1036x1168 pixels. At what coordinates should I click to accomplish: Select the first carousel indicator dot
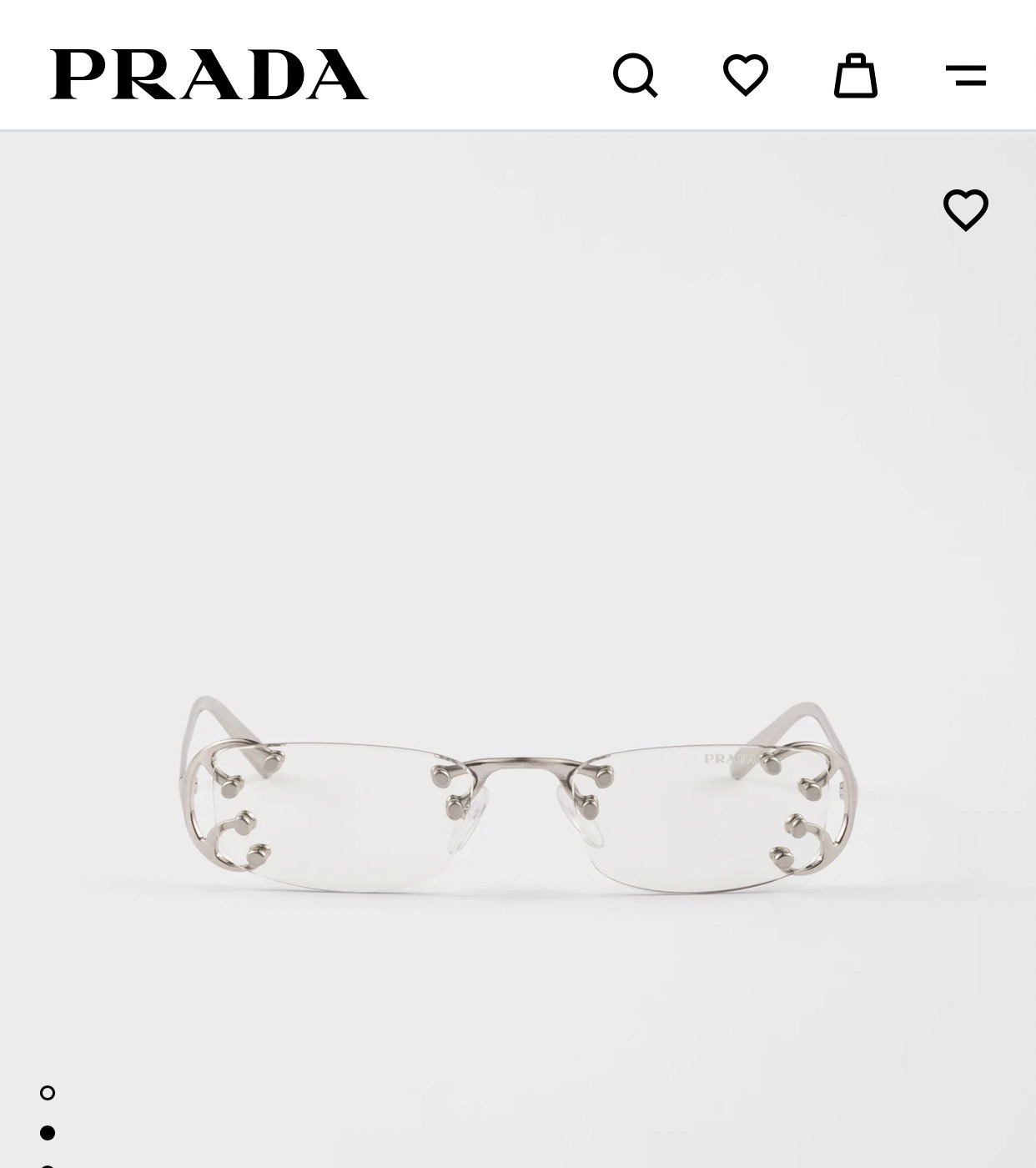point(48,1094)
